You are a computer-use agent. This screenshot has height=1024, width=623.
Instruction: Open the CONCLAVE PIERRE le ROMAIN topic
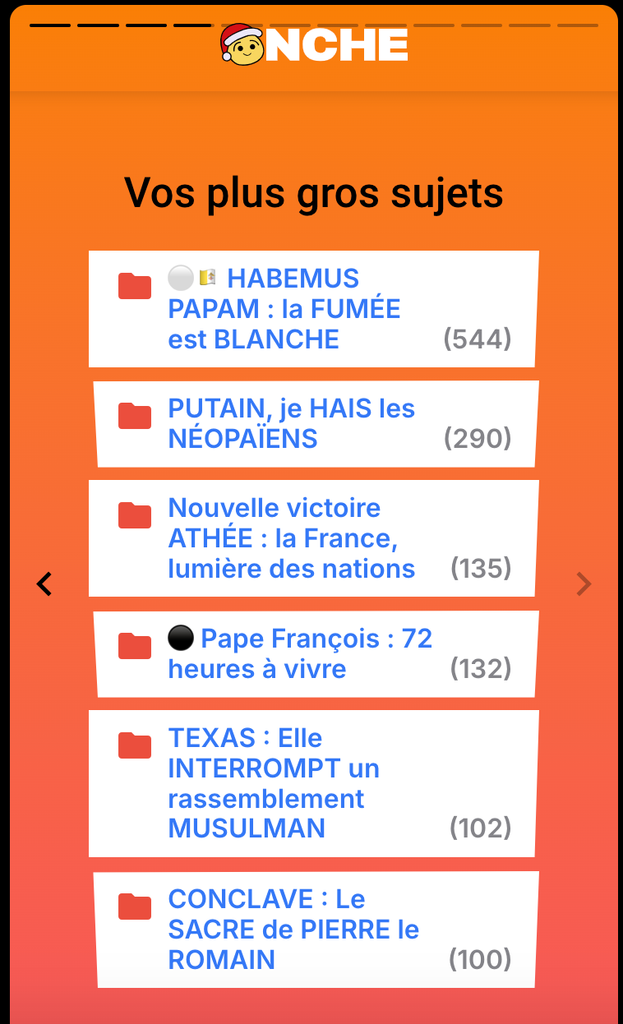point(293,929)
